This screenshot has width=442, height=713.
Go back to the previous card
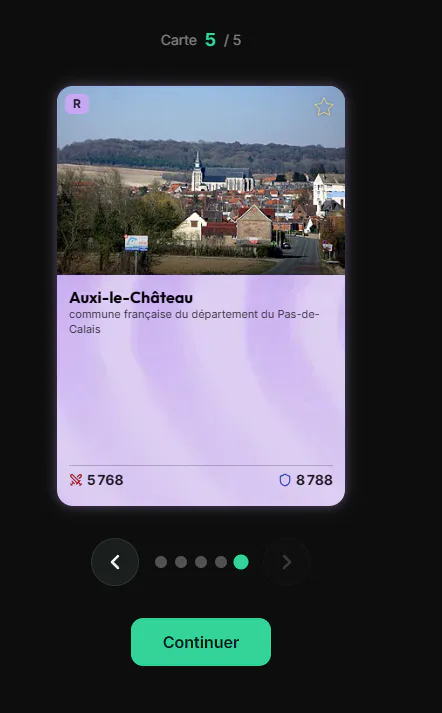115,562
